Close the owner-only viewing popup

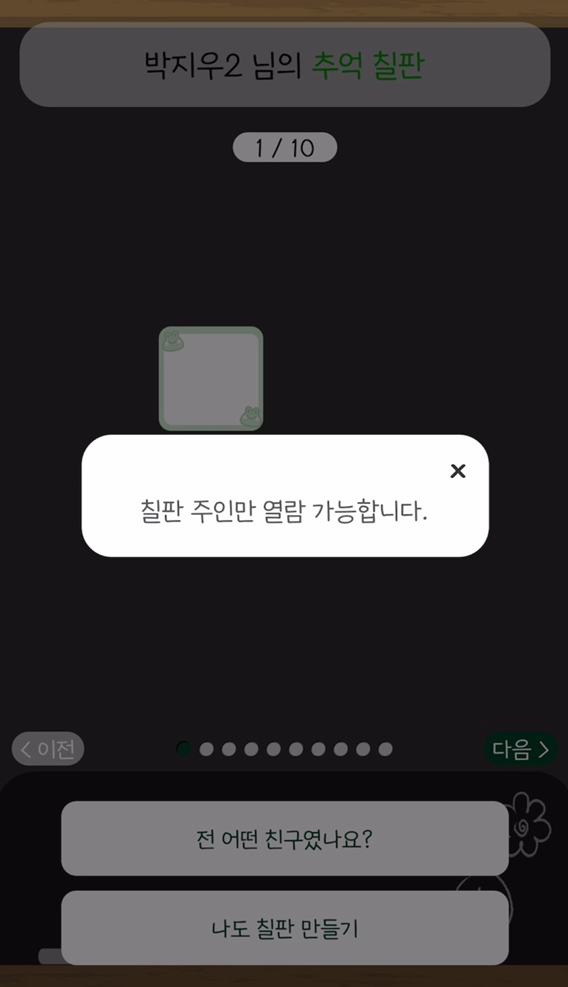pos(458,471)
